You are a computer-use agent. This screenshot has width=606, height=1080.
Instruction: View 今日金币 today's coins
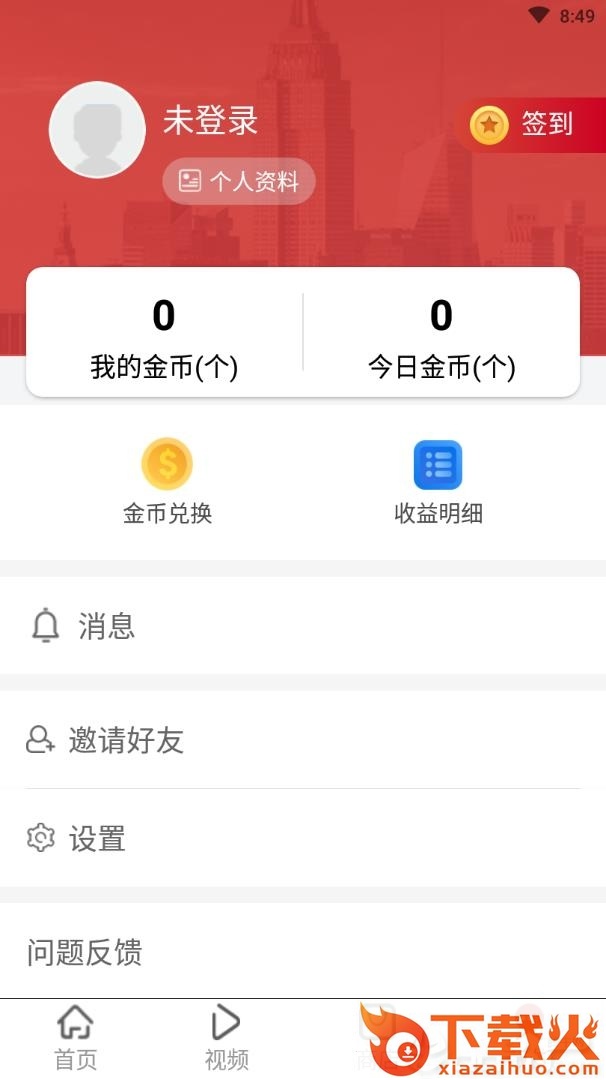pyautogui.click(x=441, y=340)
